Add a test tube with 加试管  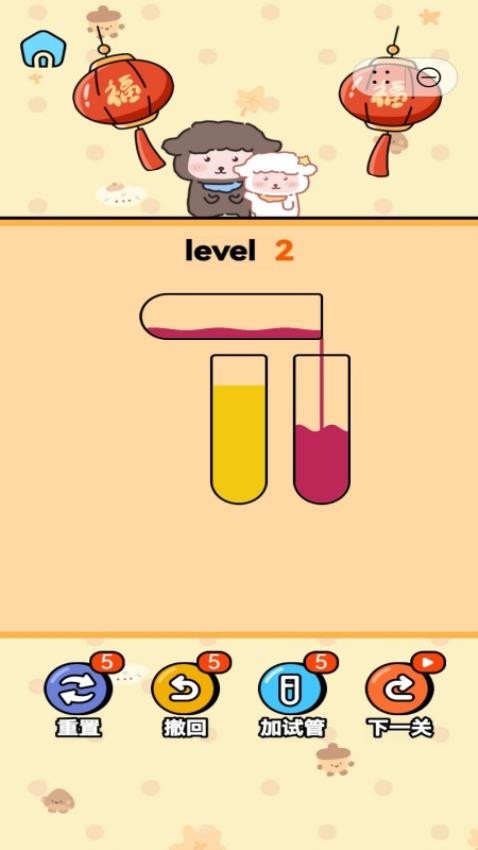coord(293,697)
